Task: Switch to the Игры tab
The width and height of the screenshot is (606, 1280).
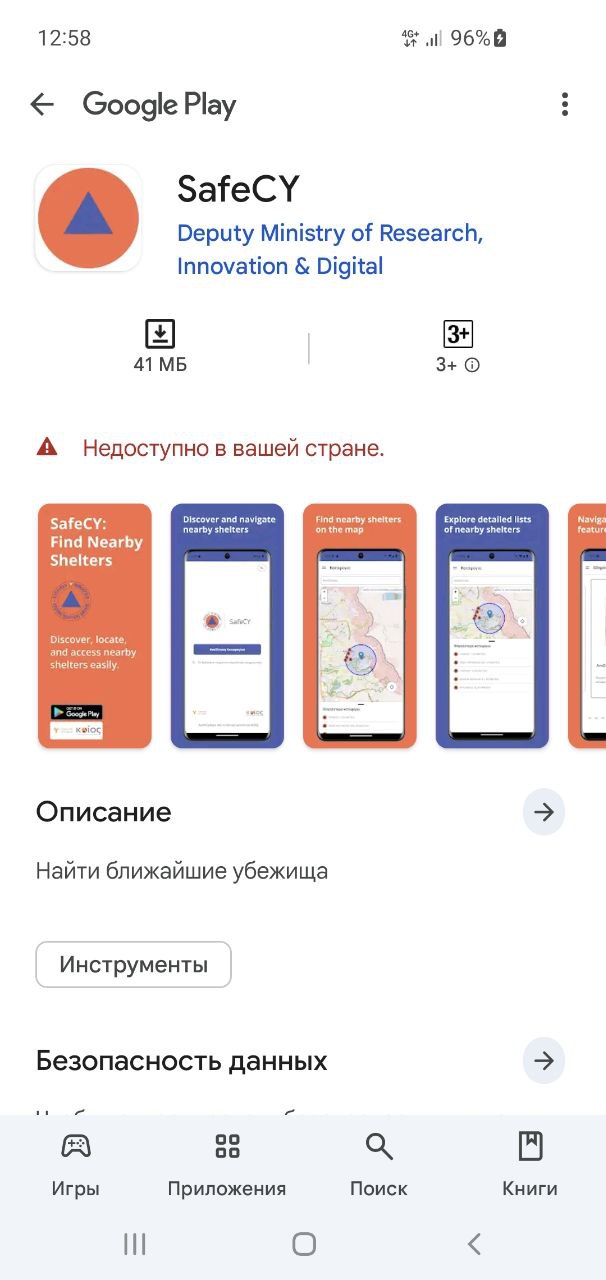Action: pos(76,1165)
